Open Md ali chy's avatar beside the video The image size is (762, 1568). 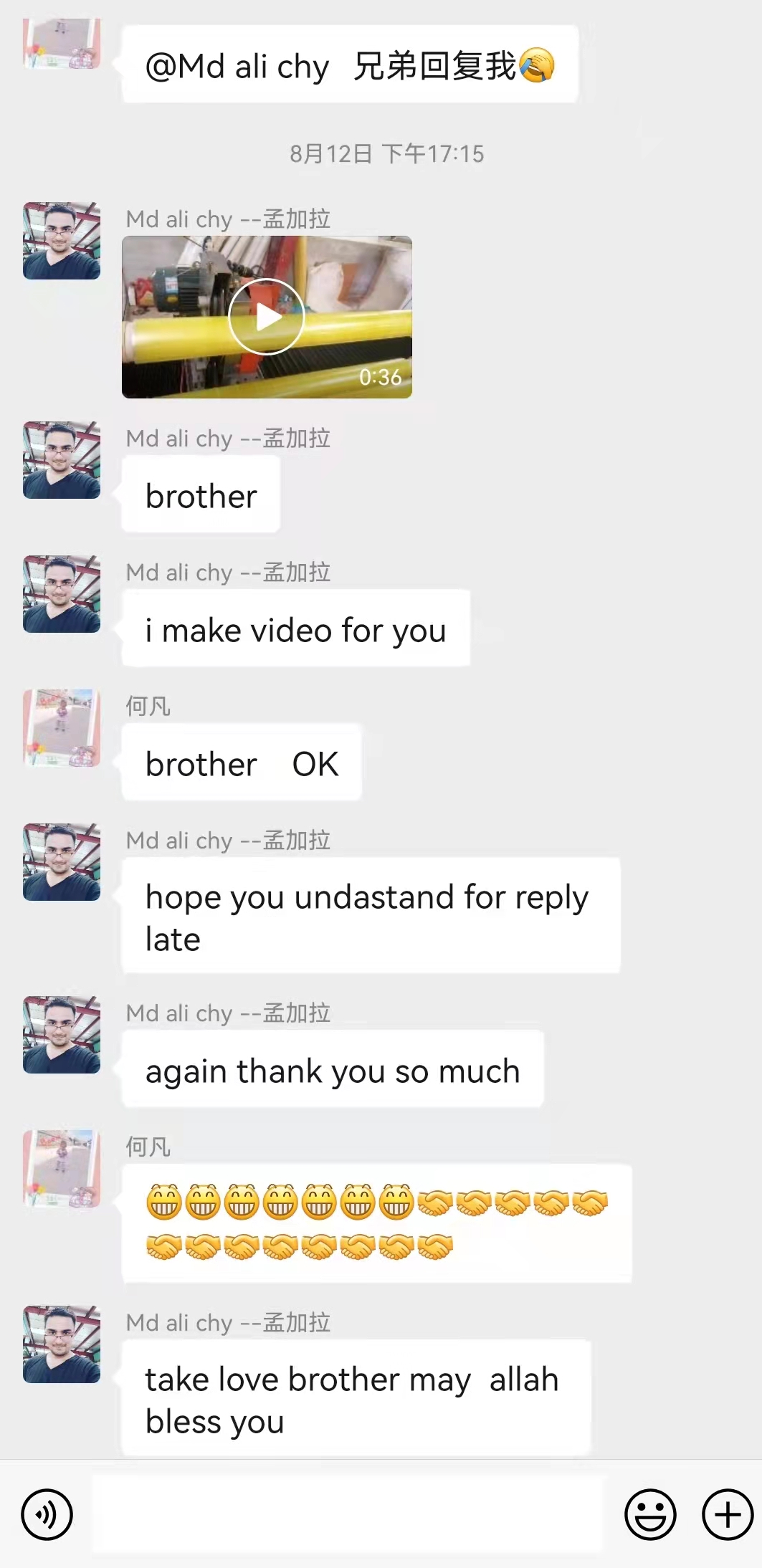[x=62, y=241]
